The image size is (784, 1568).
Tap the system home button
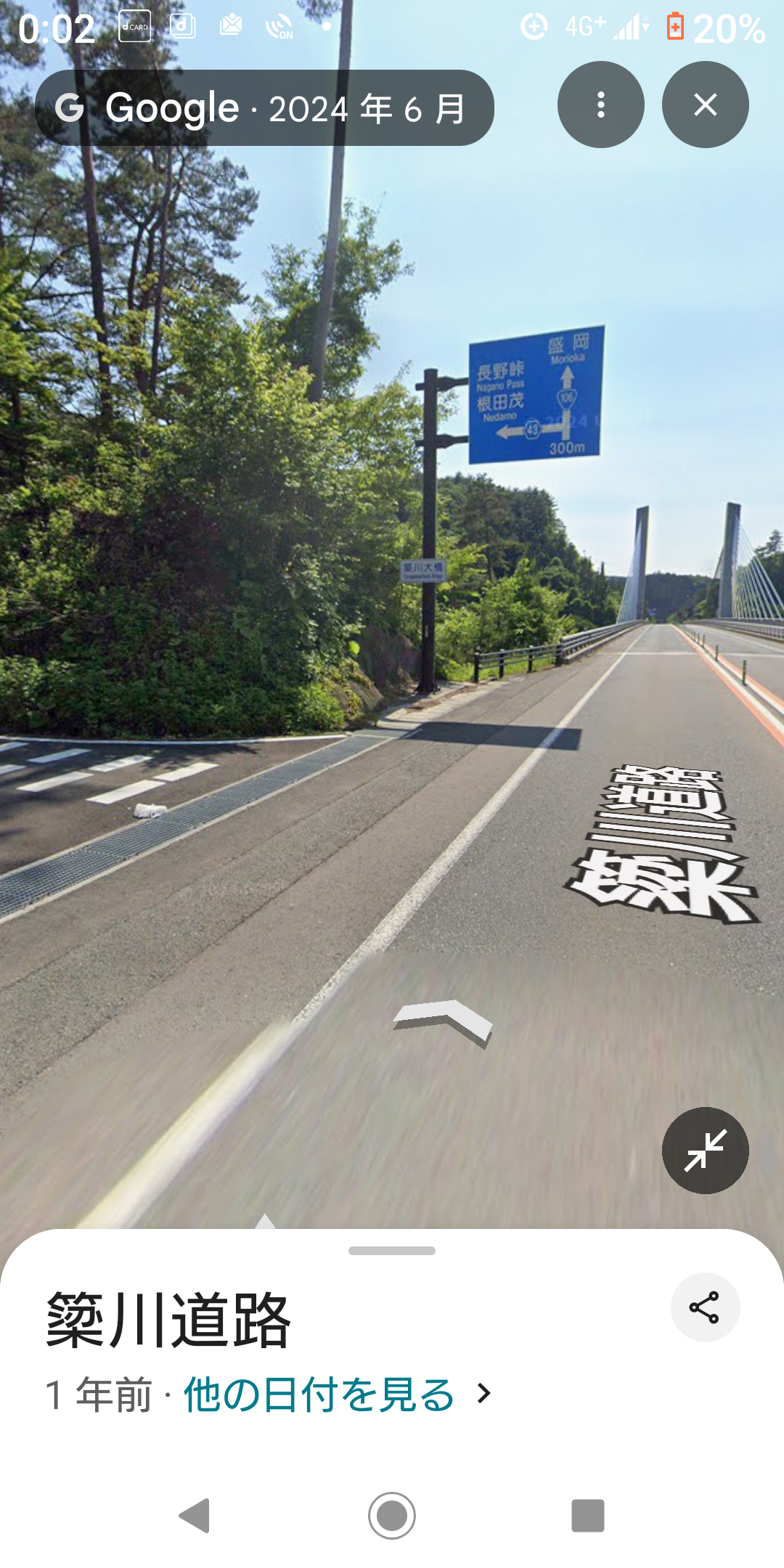pos(392,1516)
